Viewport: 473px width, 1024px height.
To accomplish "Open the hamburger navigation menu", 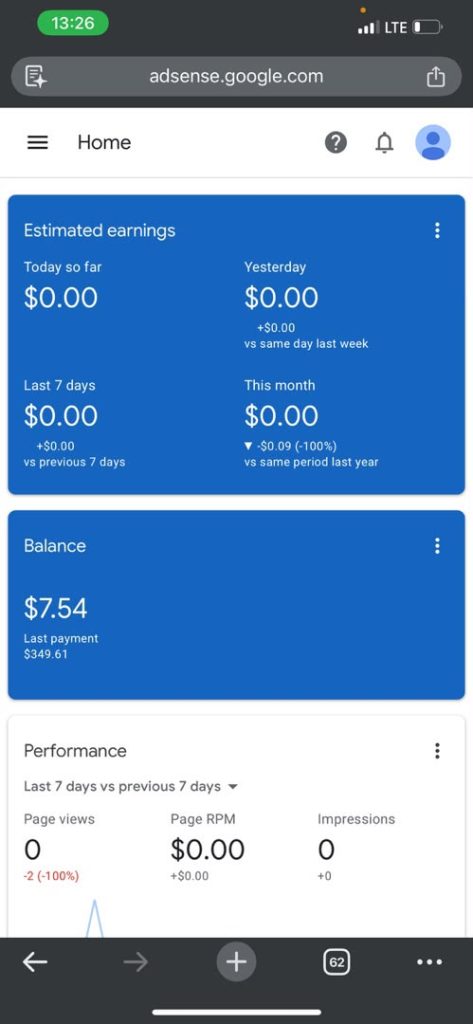I will pyautogui.click(x=37, y=142).
